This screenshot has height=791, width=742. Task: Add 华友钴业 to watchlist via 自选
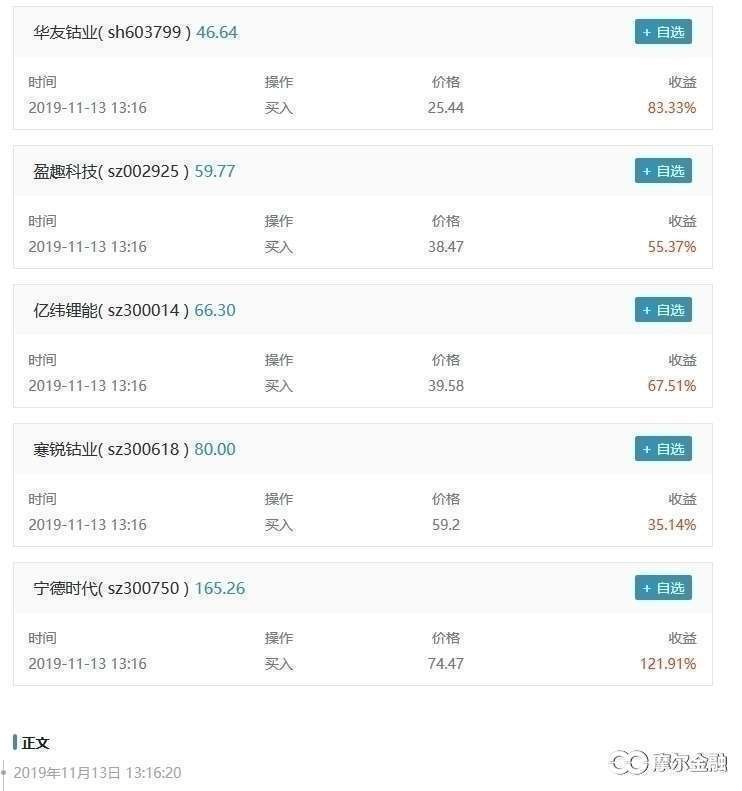pyautogui.click(x=663, y=32)
